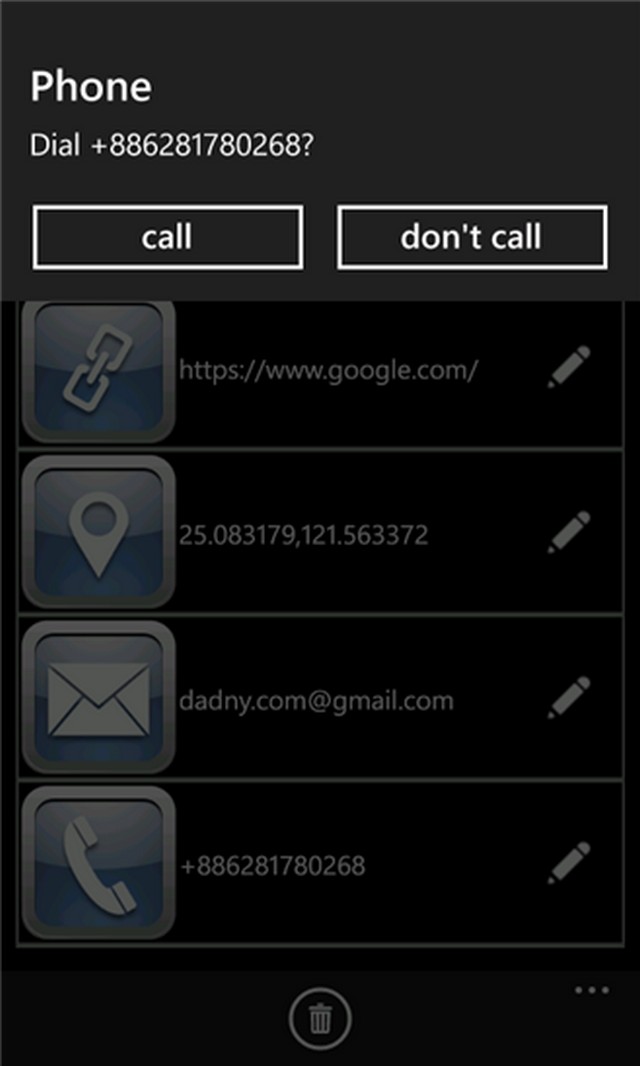The height and width of the screenshot is (1066, 640).
Task: Open the dadny.com@gmail.com email entry
Action: point(316,700)
